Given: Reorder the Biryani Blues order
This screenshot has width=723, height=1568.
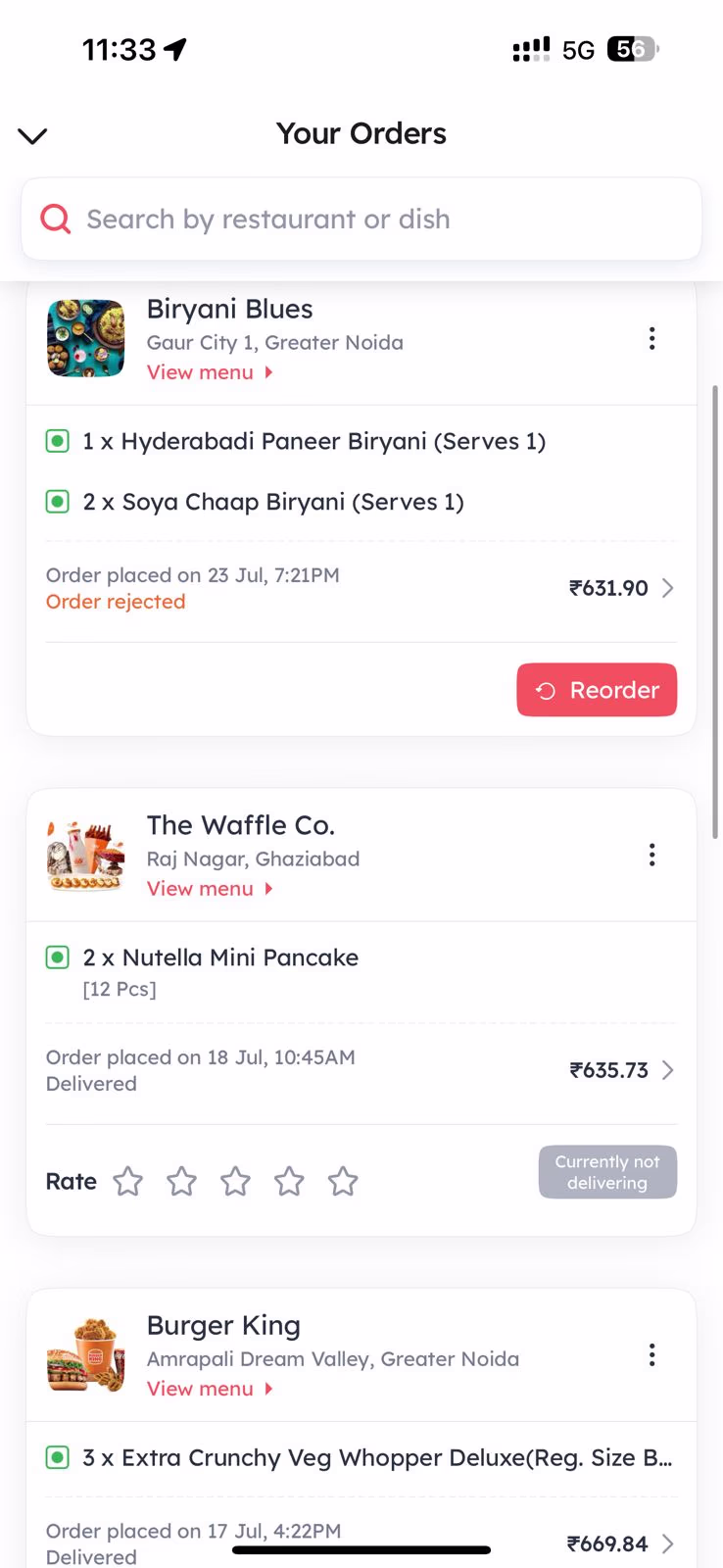Looking at the screenshot, I should coord(597,690).
